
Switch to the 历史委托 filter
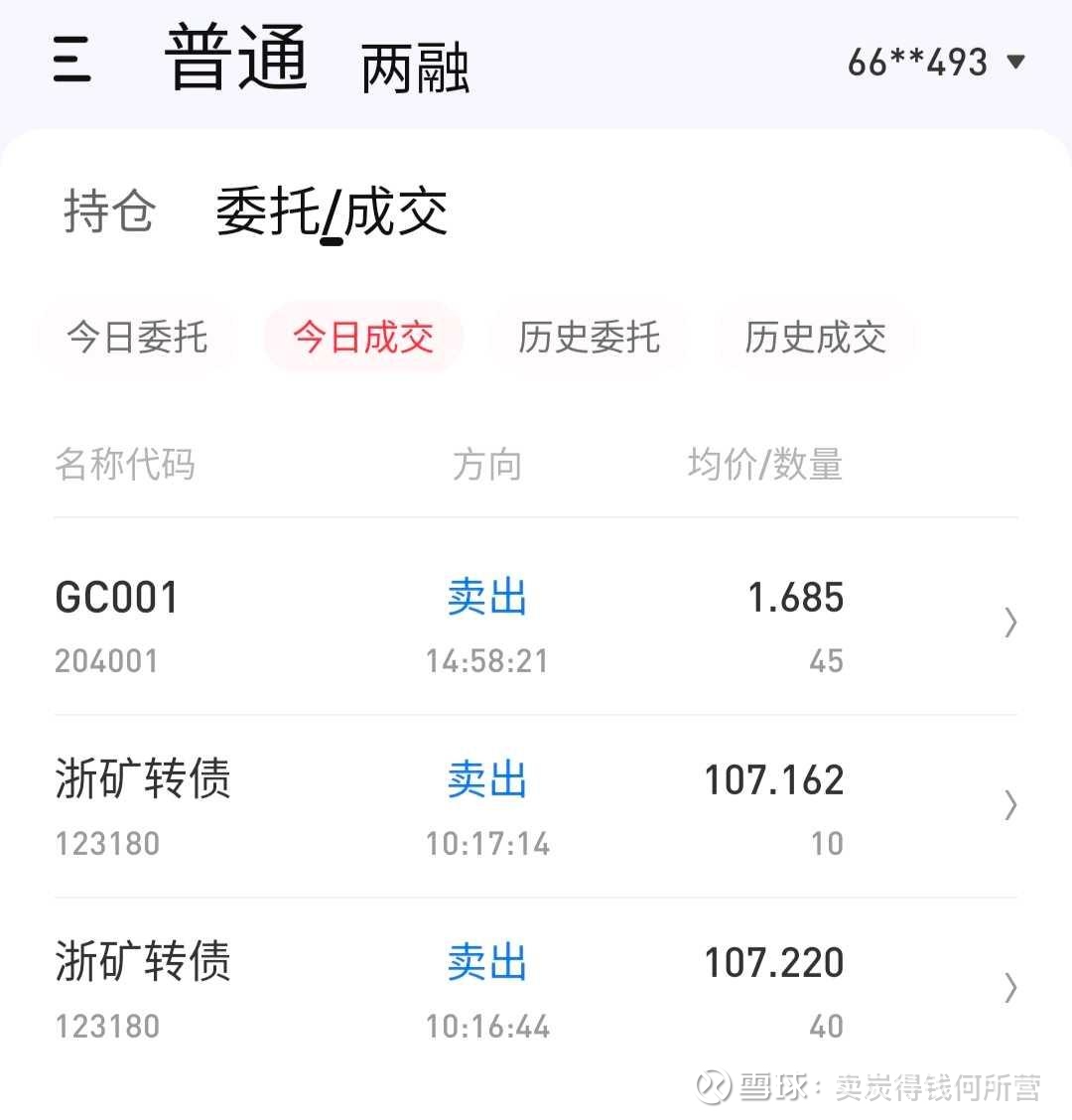point(589,338)
